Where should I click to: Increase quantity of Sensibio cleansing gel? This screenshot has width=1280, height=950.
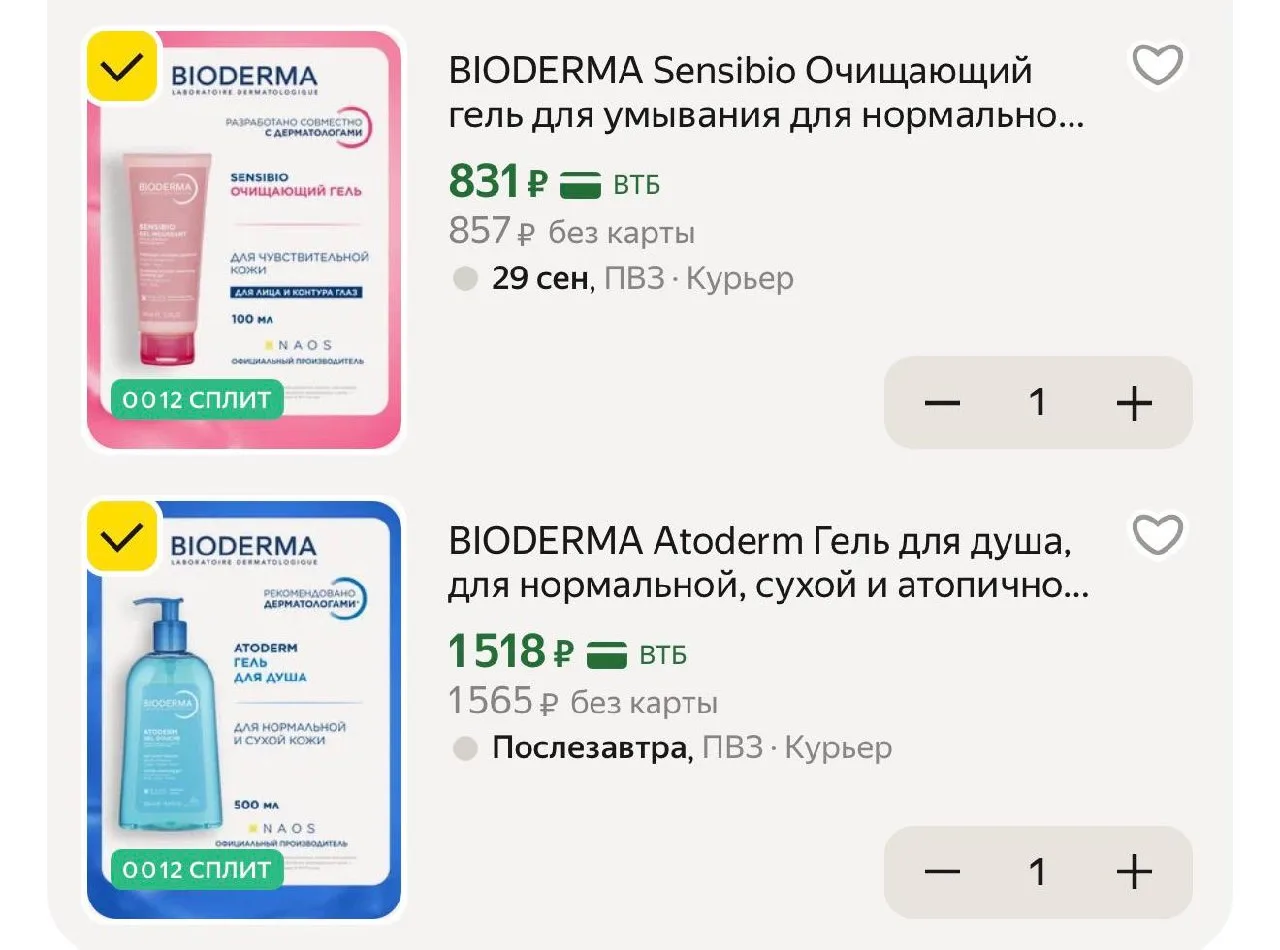(1134, 403)
